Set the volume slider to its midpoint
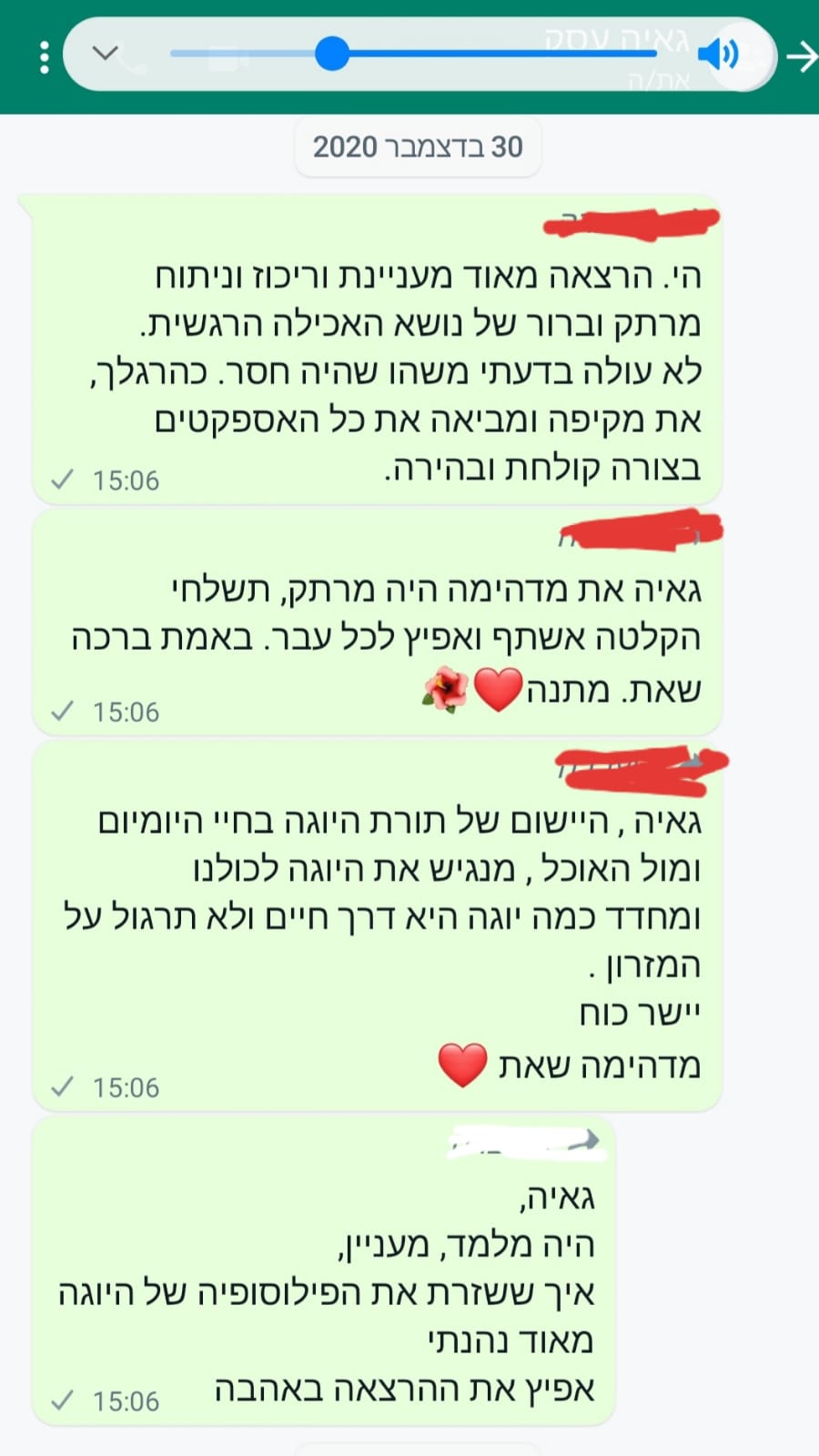This screenshot has height=1456, width=819. tap(413, 54)
